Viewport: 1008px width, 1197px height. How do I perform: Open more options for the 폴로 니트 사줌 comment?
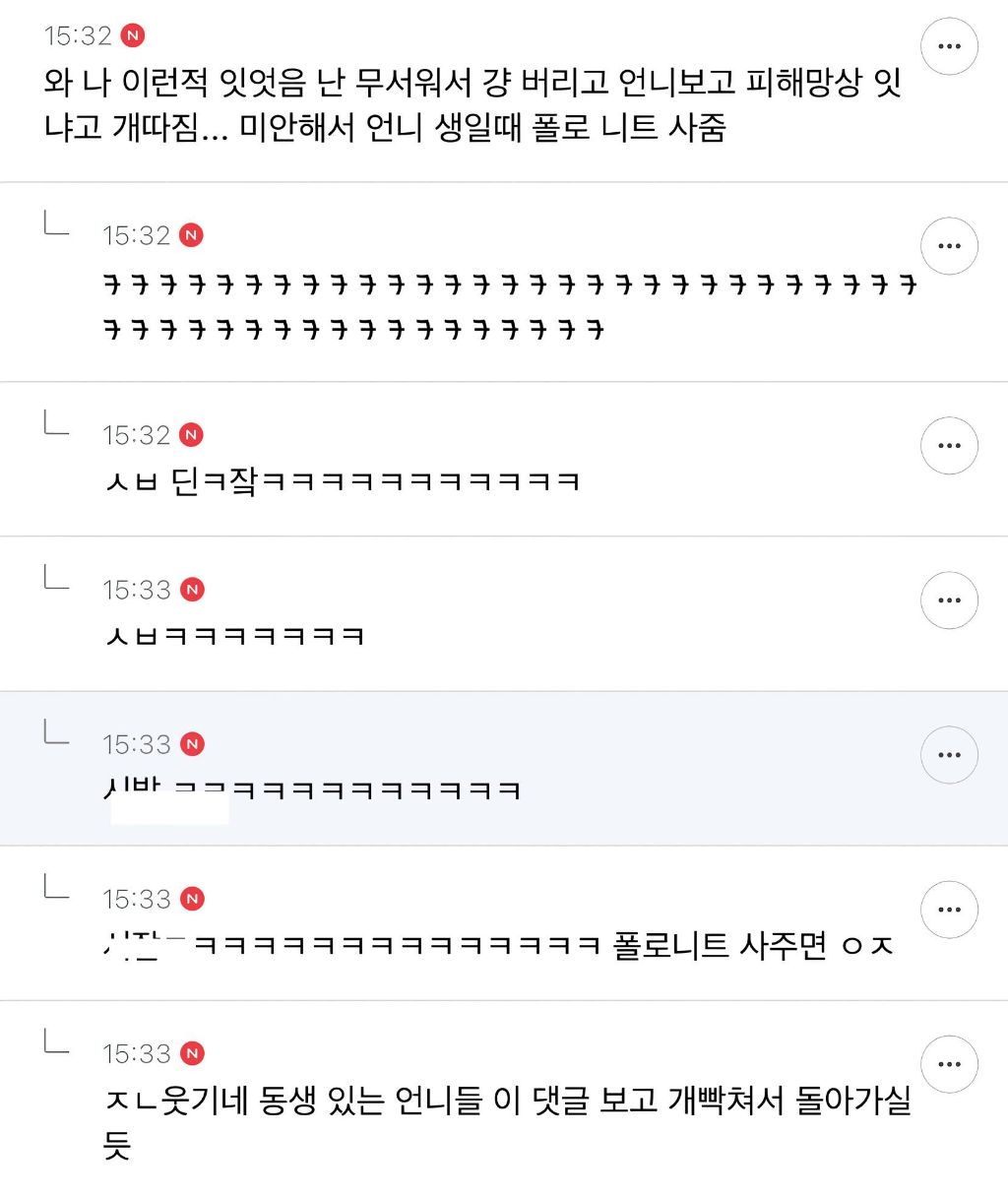coord(949,46)
